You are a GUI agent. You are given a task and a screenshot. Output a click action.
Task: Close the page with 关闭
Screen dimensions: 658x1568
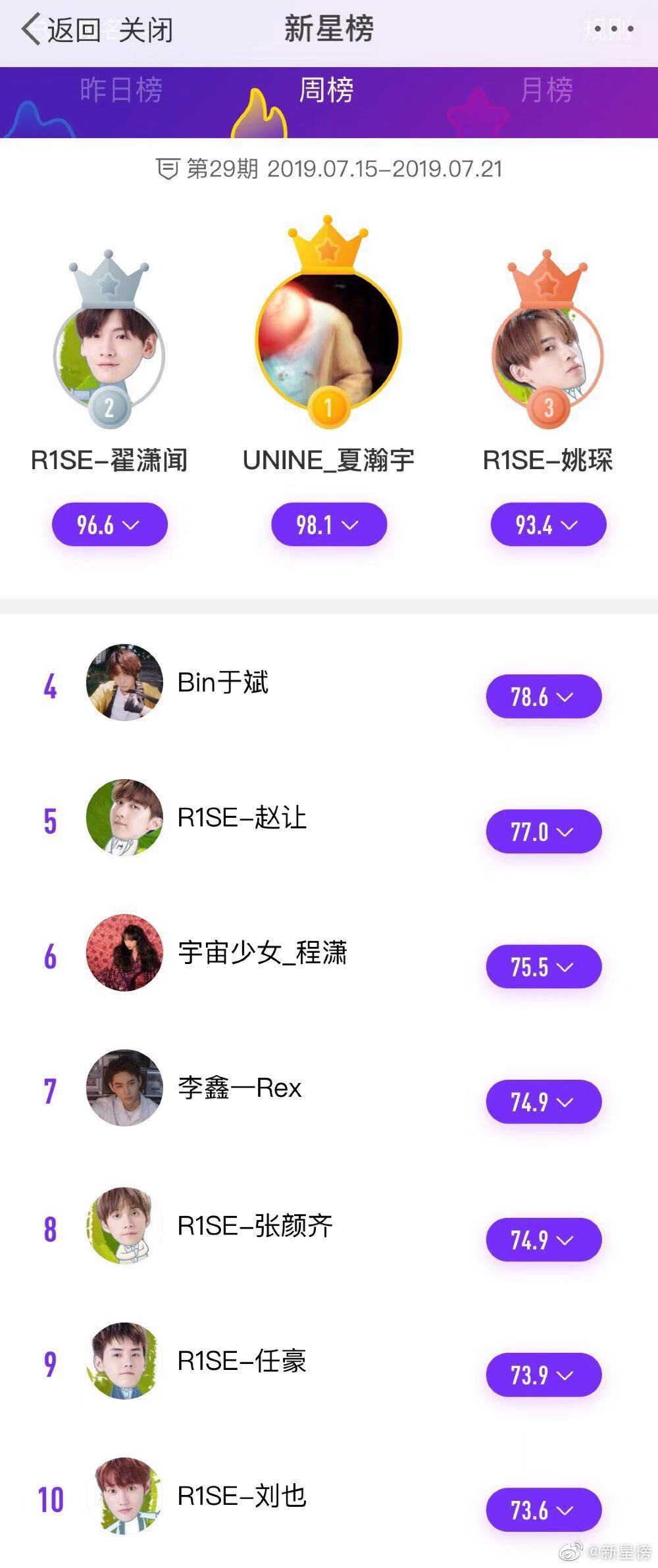pyautogui.click(x=145, y=30)
